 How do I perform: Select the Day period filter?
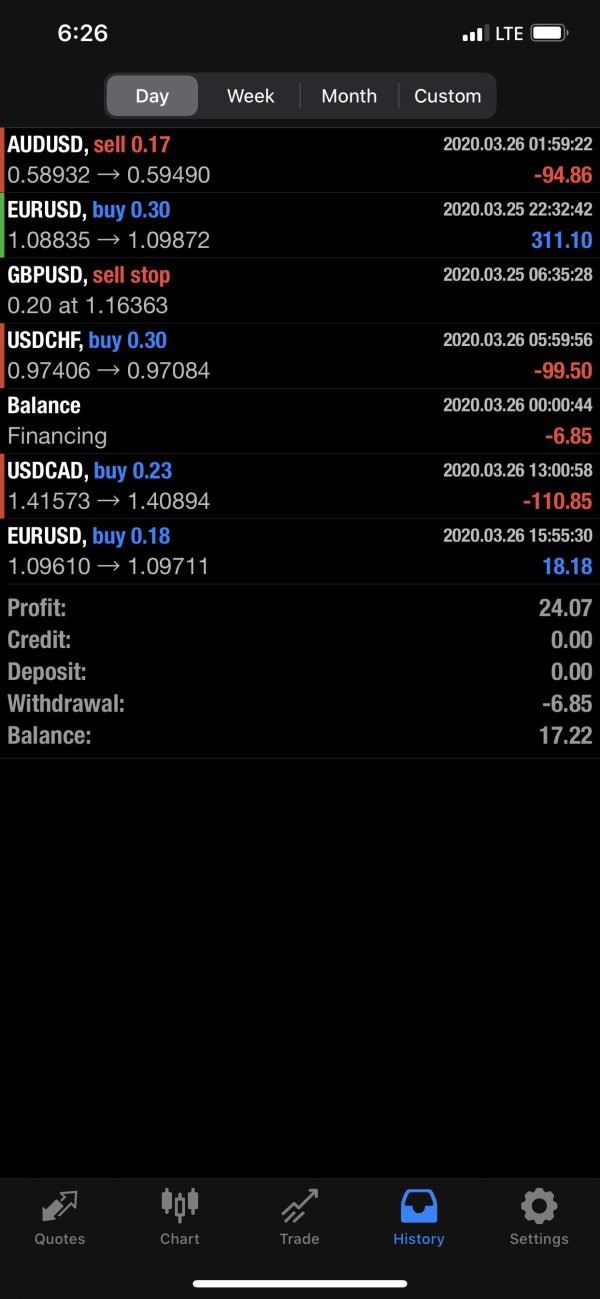click(152, 96)
